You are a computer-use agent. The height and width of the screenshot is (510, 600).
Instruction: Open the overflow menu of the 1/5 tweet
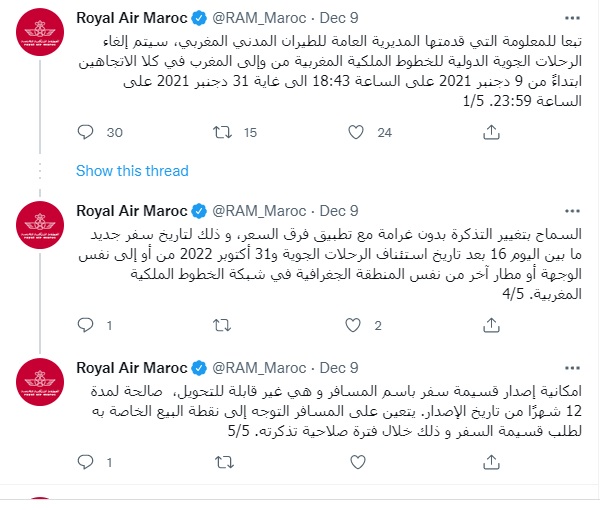572,18
